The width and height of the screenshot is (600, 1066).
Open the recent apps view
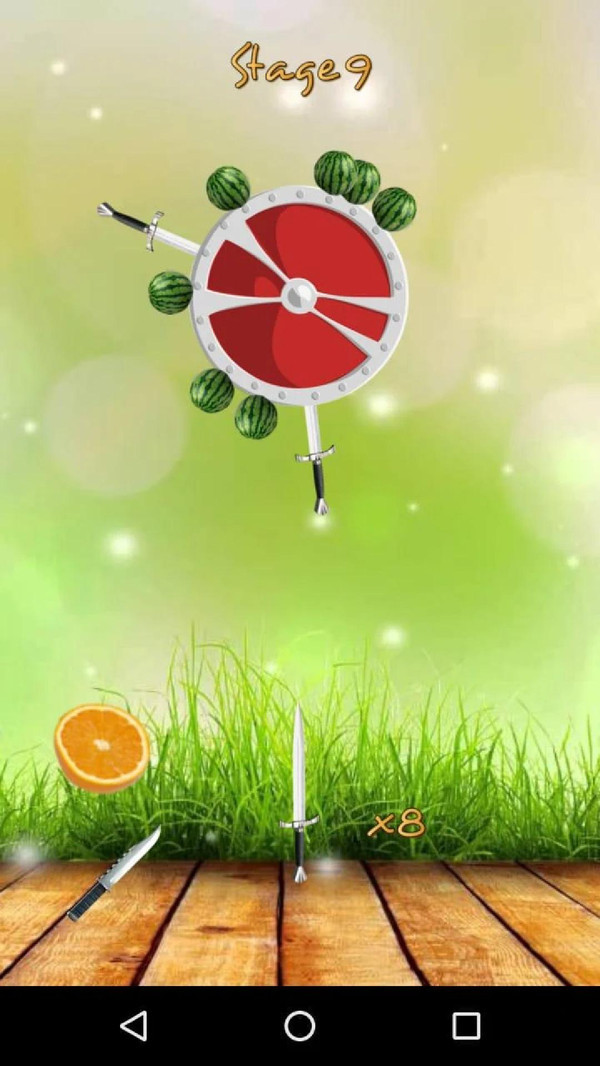tap(466, 1025)
